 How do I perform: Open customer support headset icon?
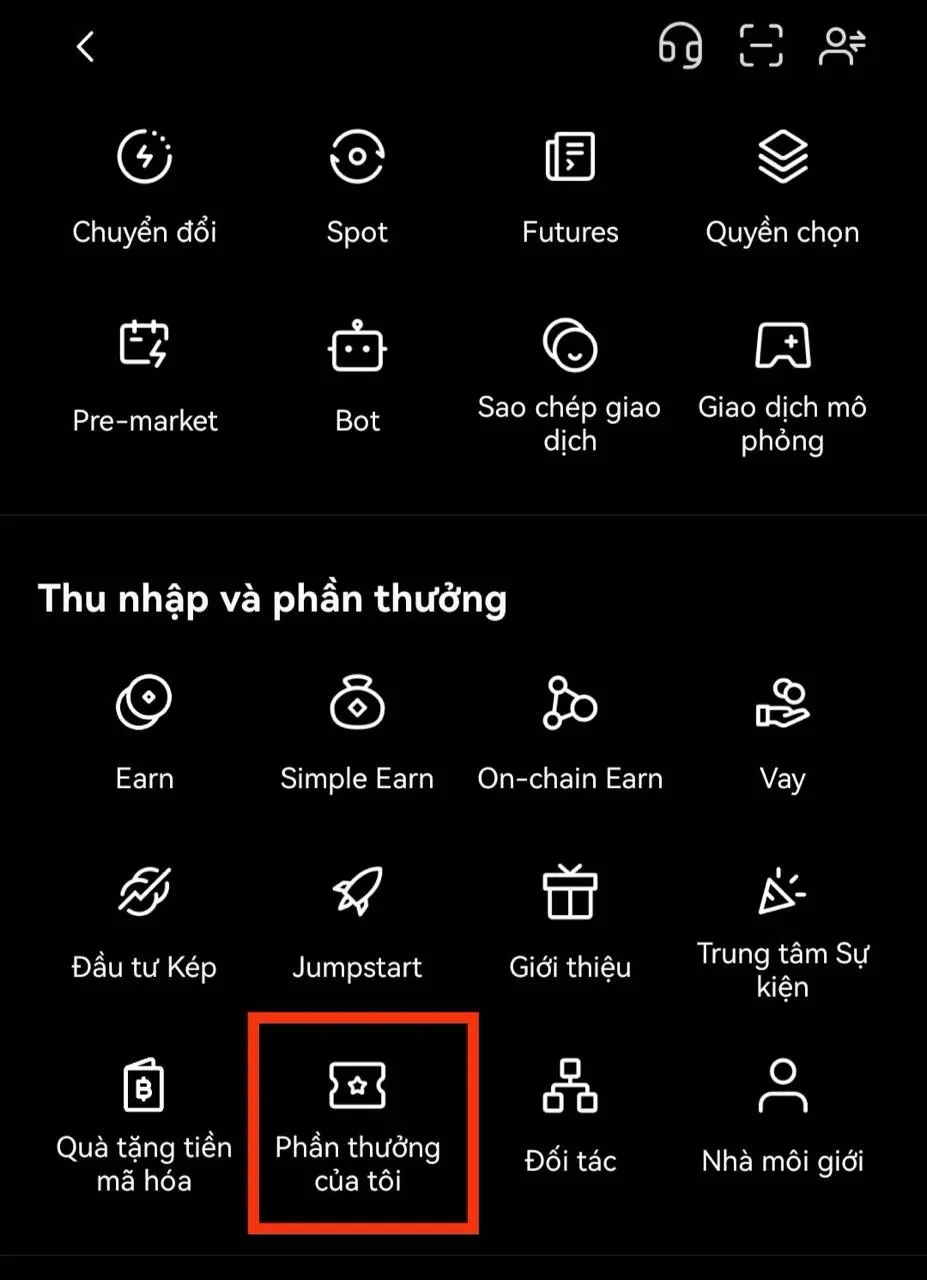[x=680, y=46]
